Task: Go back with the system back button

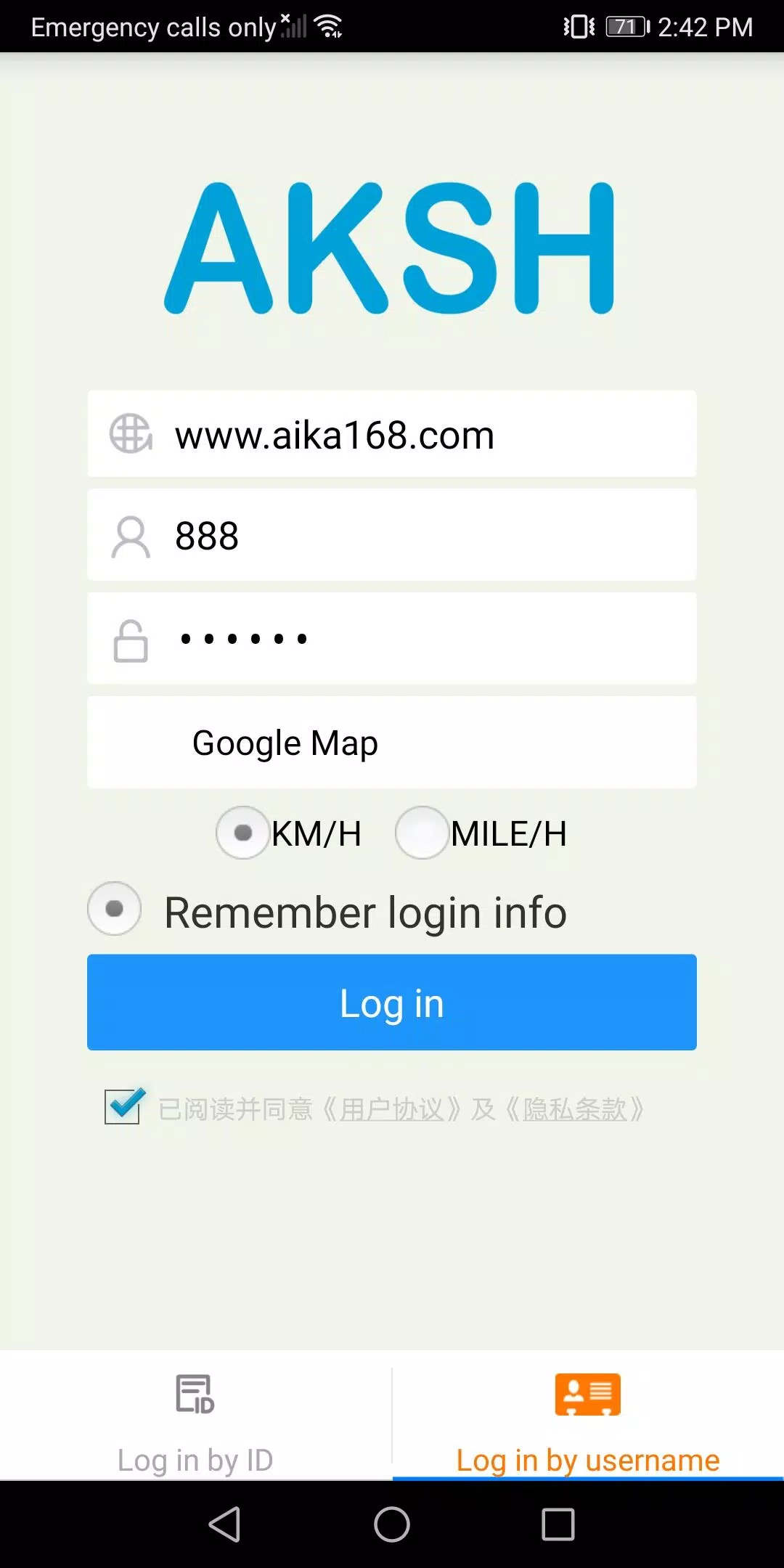Action: [224, 1524]
